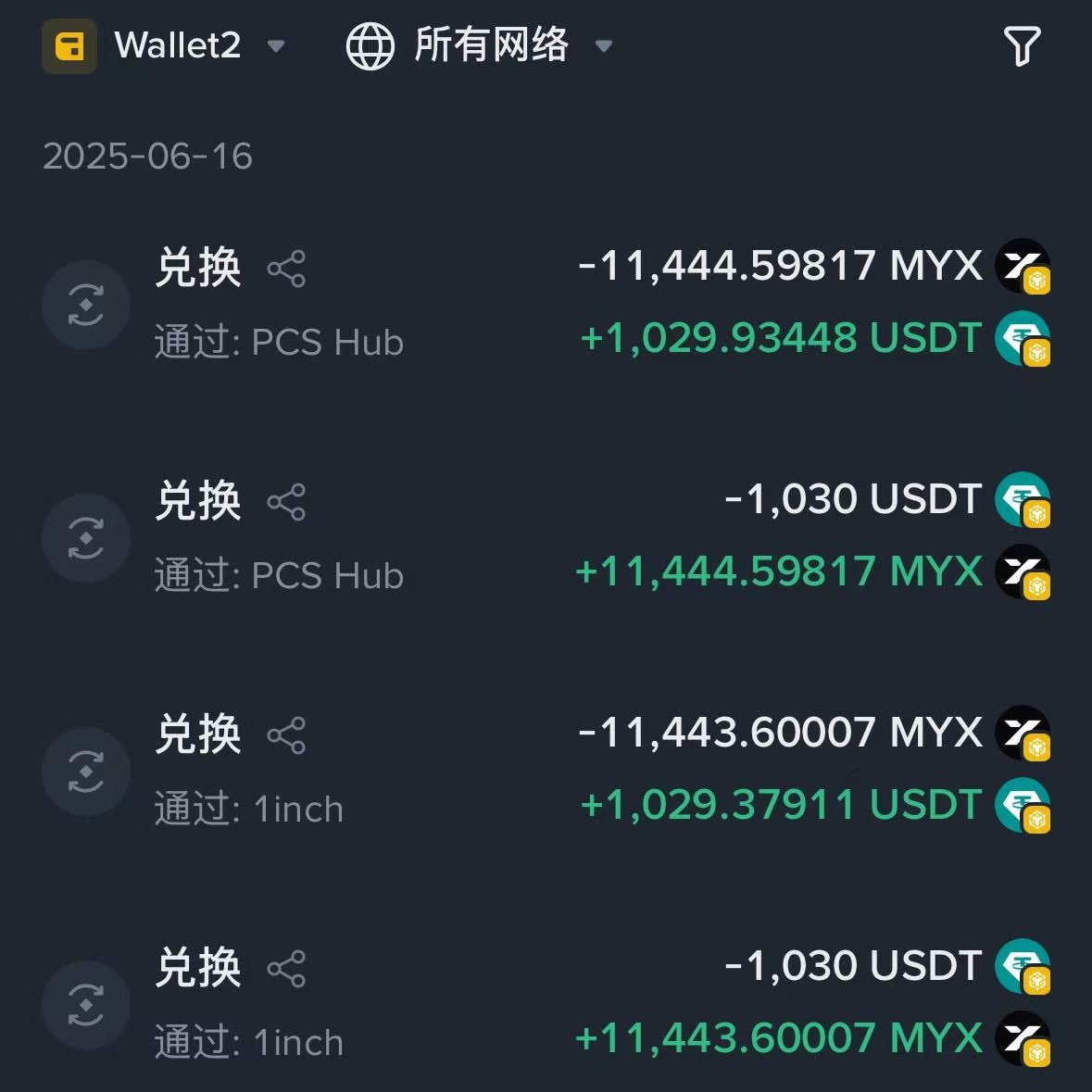Open the transaction filter icon

(1022, 45)
